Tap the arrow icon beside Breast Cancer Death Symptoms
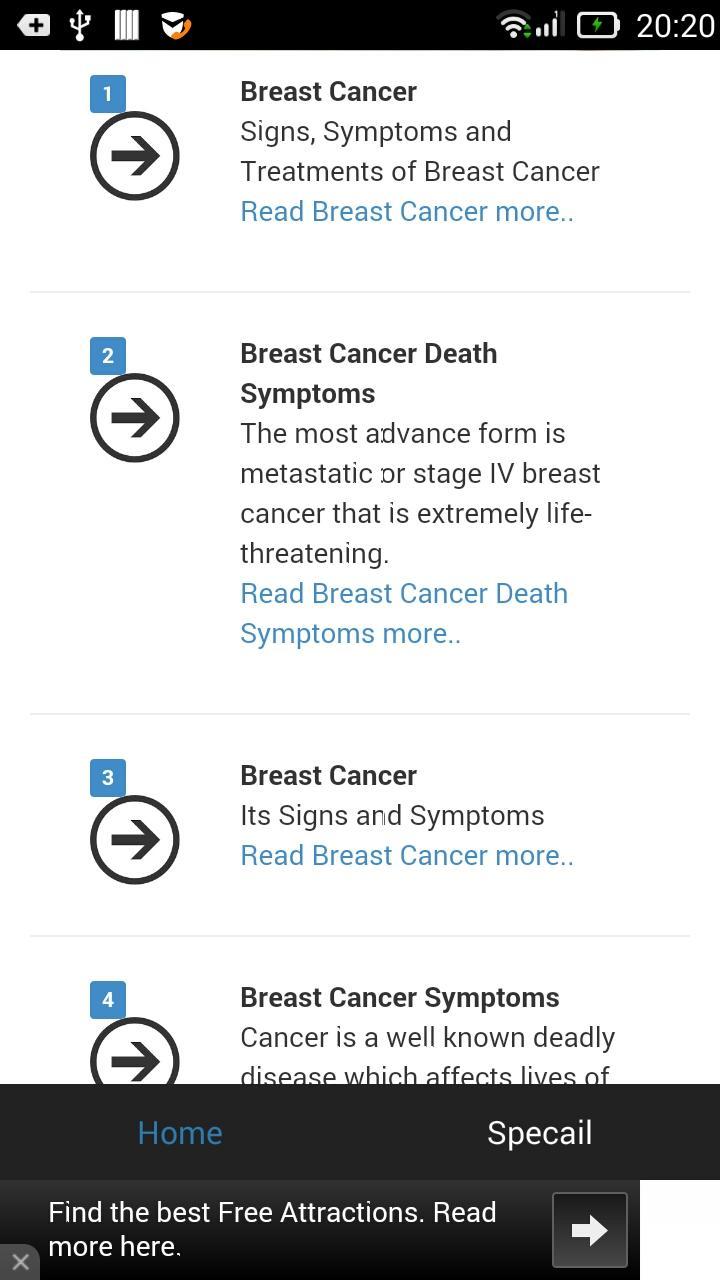The height and width of the screenshot is (1280, 720). (x=135, y=417)
